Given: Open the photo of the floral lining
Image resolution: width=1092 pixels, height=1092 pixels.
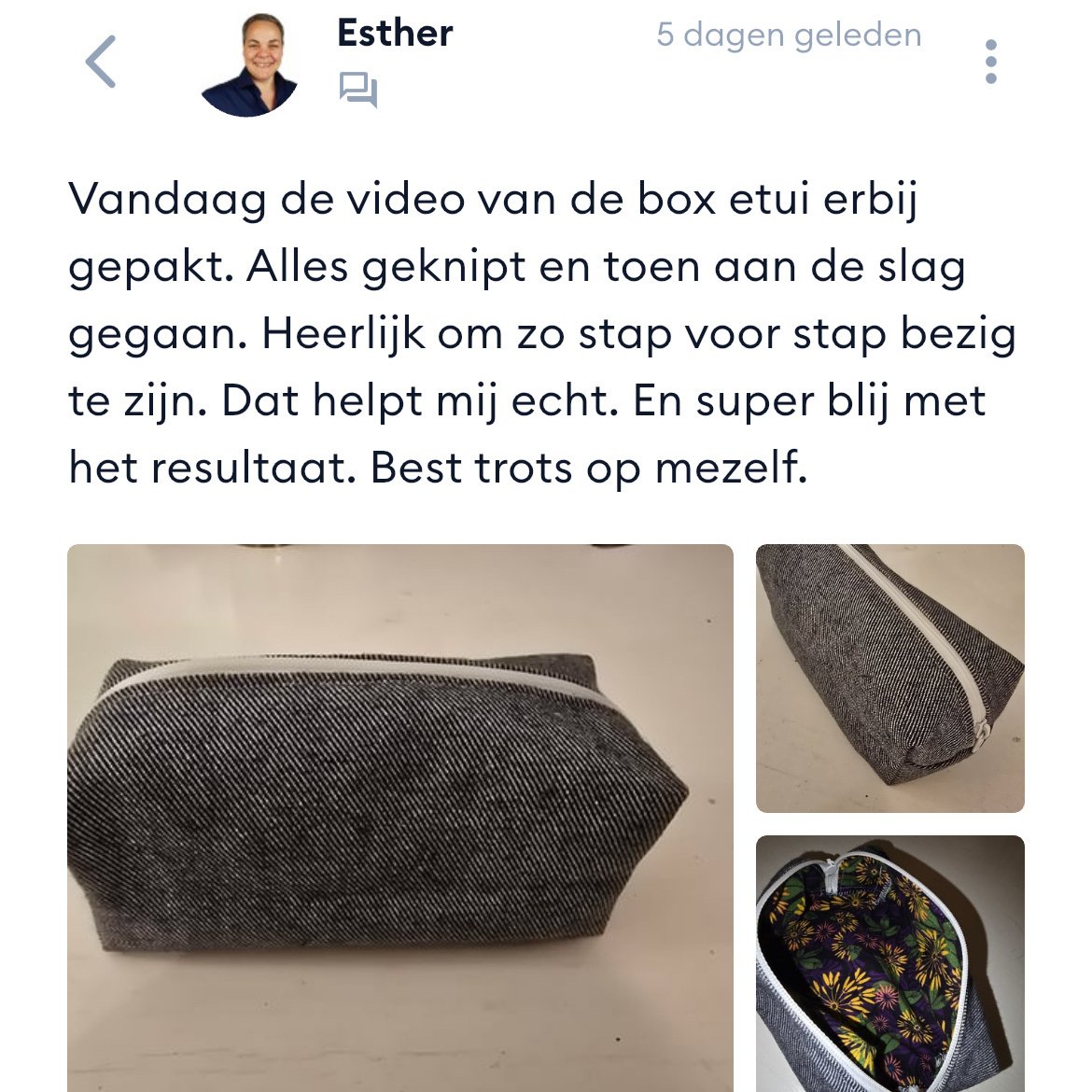Looking at the screenshot, I should pos(889,963).
